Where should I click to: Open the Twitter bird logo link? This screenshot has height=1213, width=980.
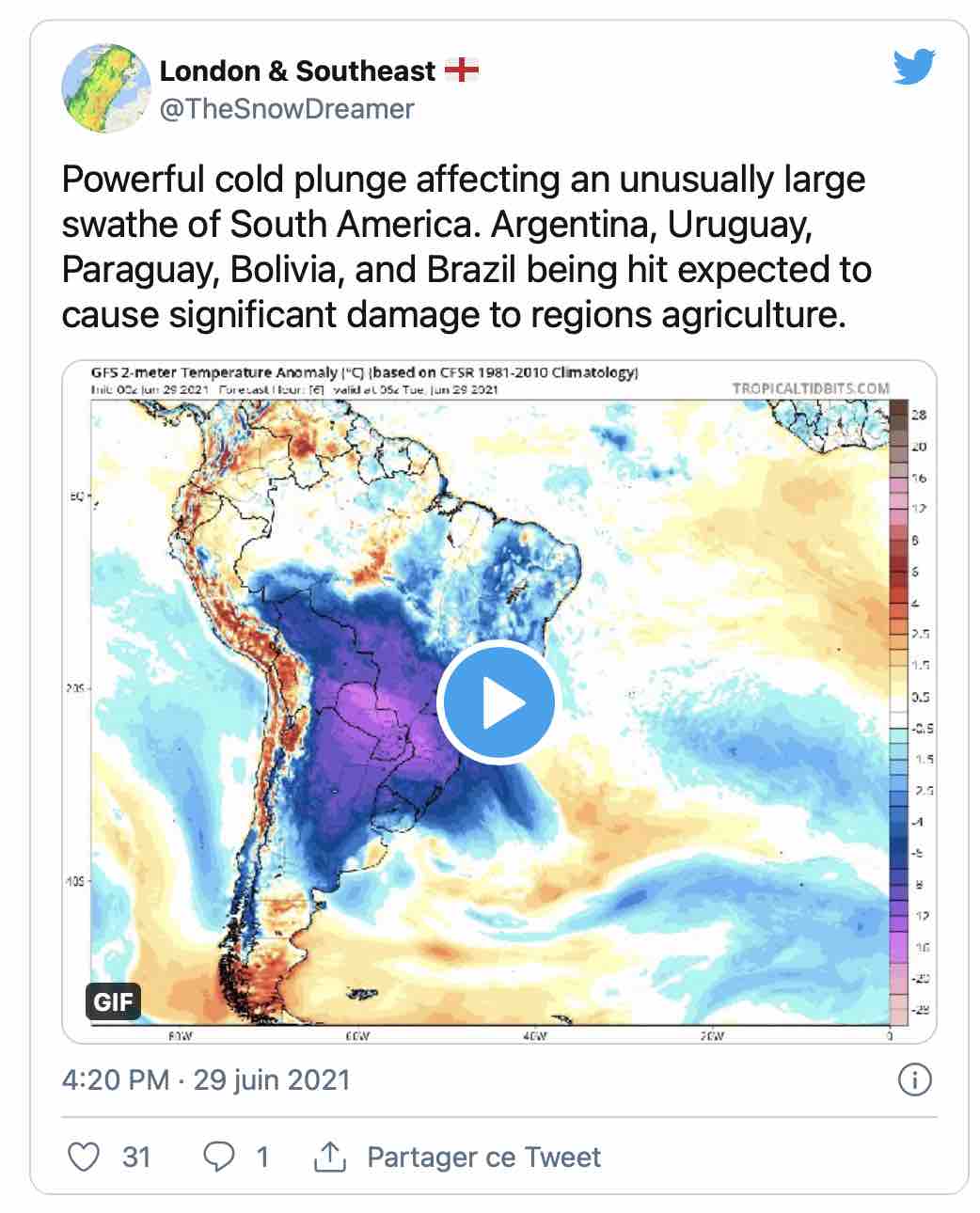(x=913, y=68)
